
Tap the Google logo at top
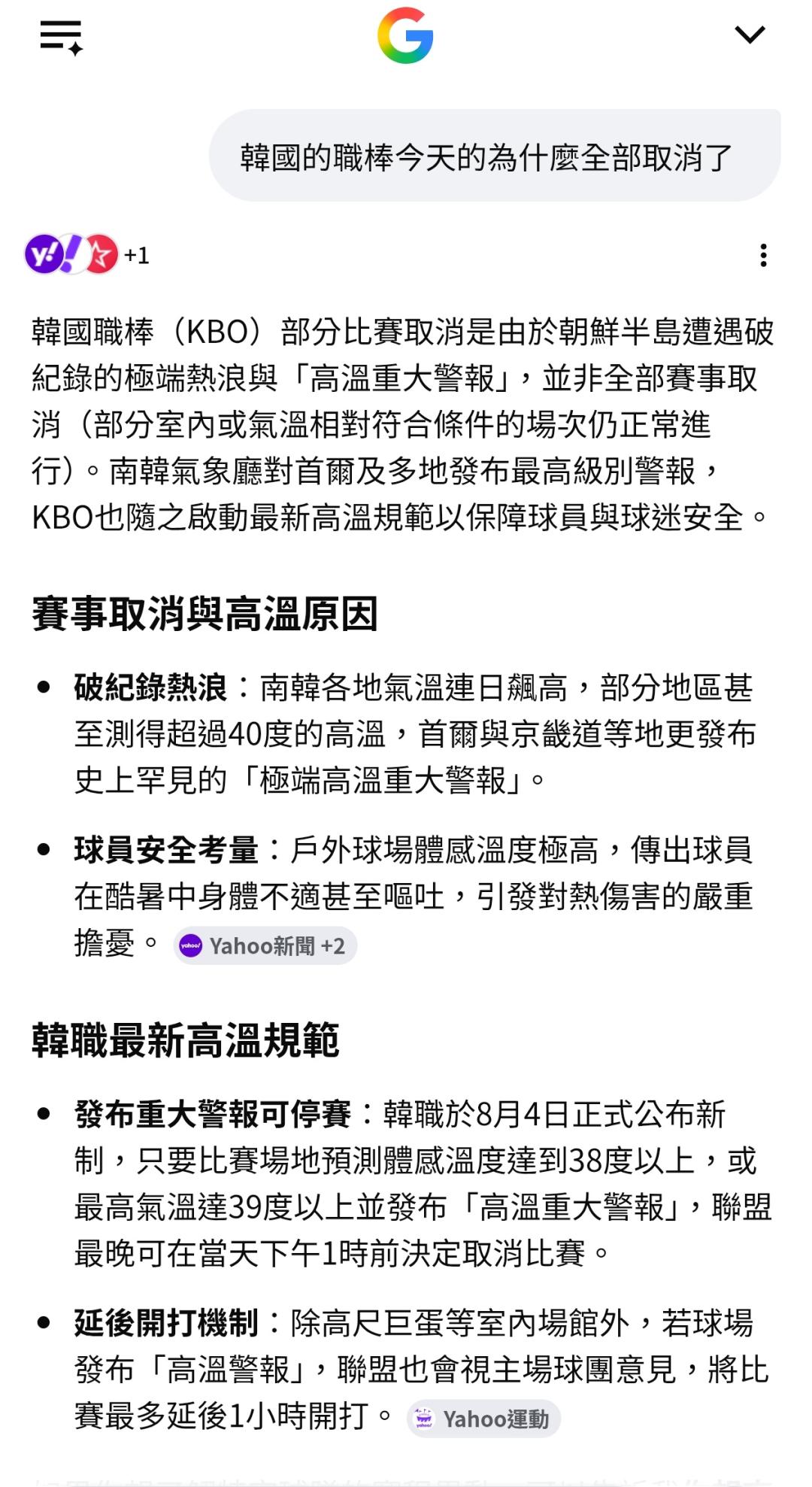click(x=405, y=35)
